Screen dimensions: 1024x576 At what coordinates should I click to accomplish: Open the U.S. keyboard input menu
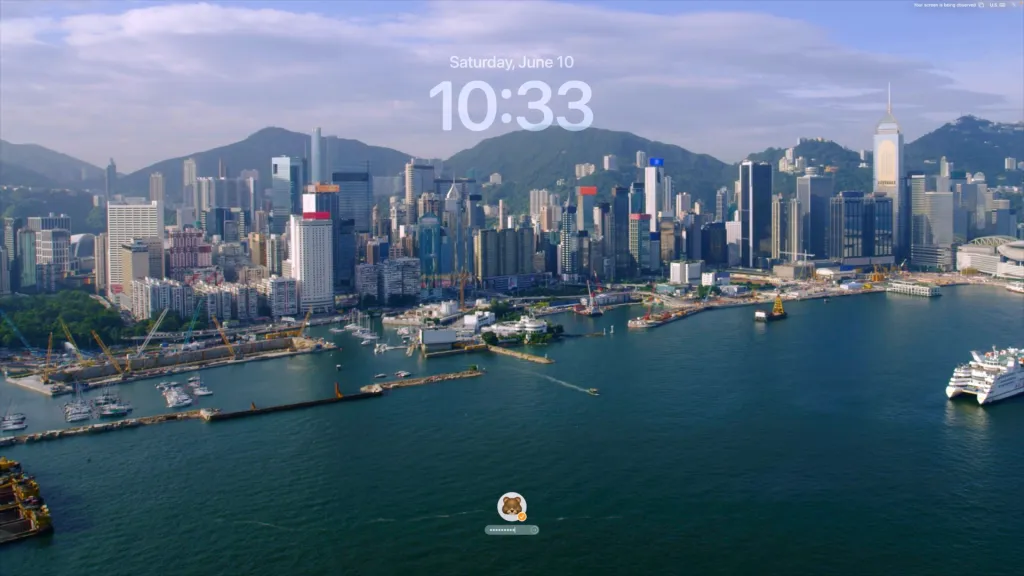[x=997, y=5]
